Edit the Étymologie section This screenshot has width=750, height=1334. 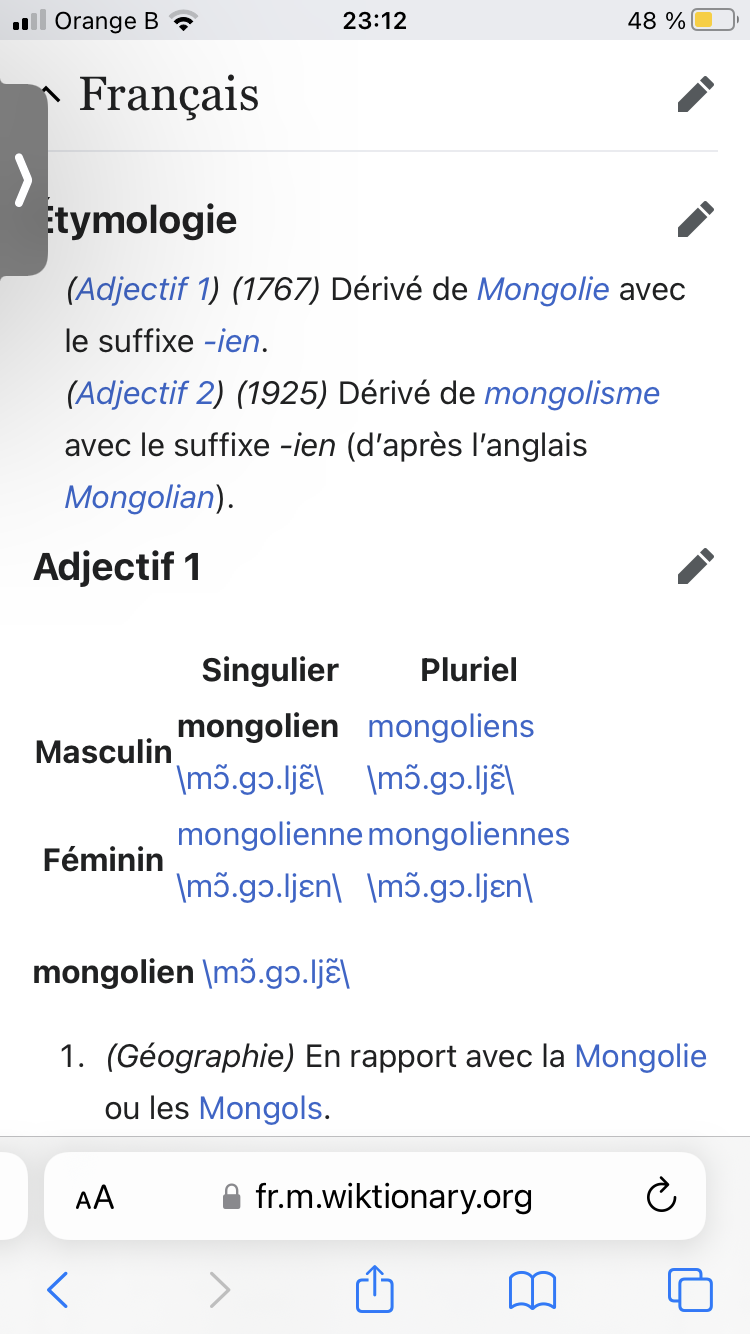[x=696, y=219]
